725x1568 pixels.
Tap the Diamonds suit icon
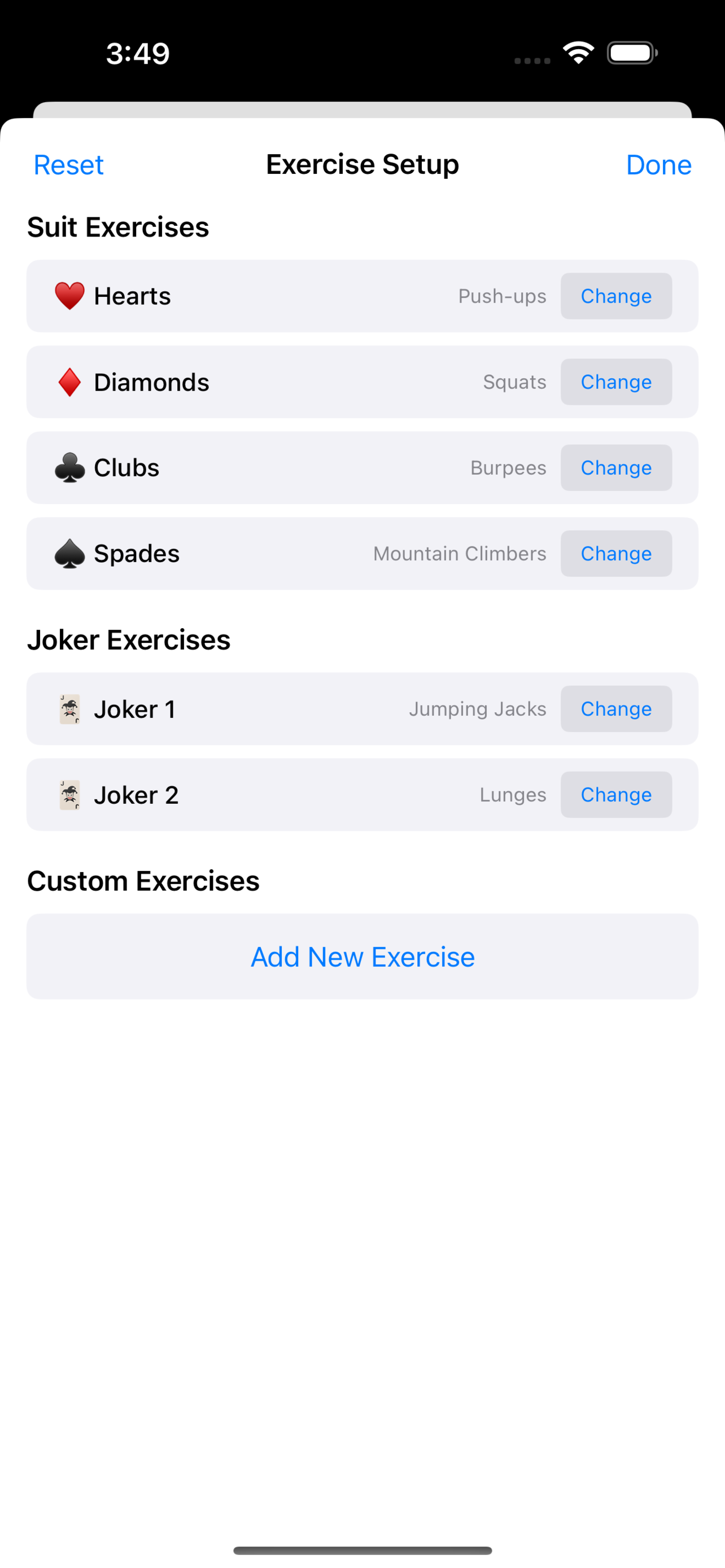[69, 382]
